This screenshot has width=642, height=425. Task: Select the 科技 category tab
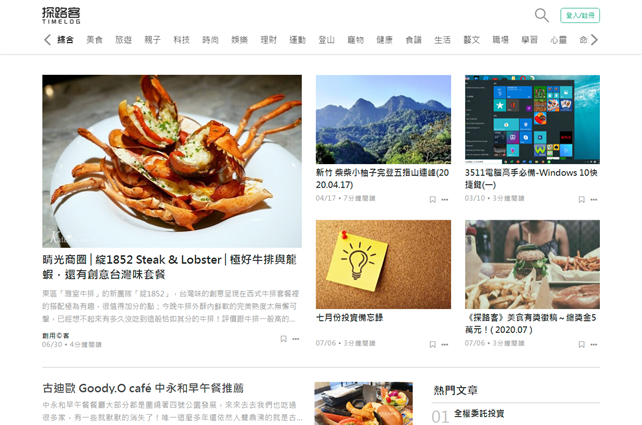(181, 40)
